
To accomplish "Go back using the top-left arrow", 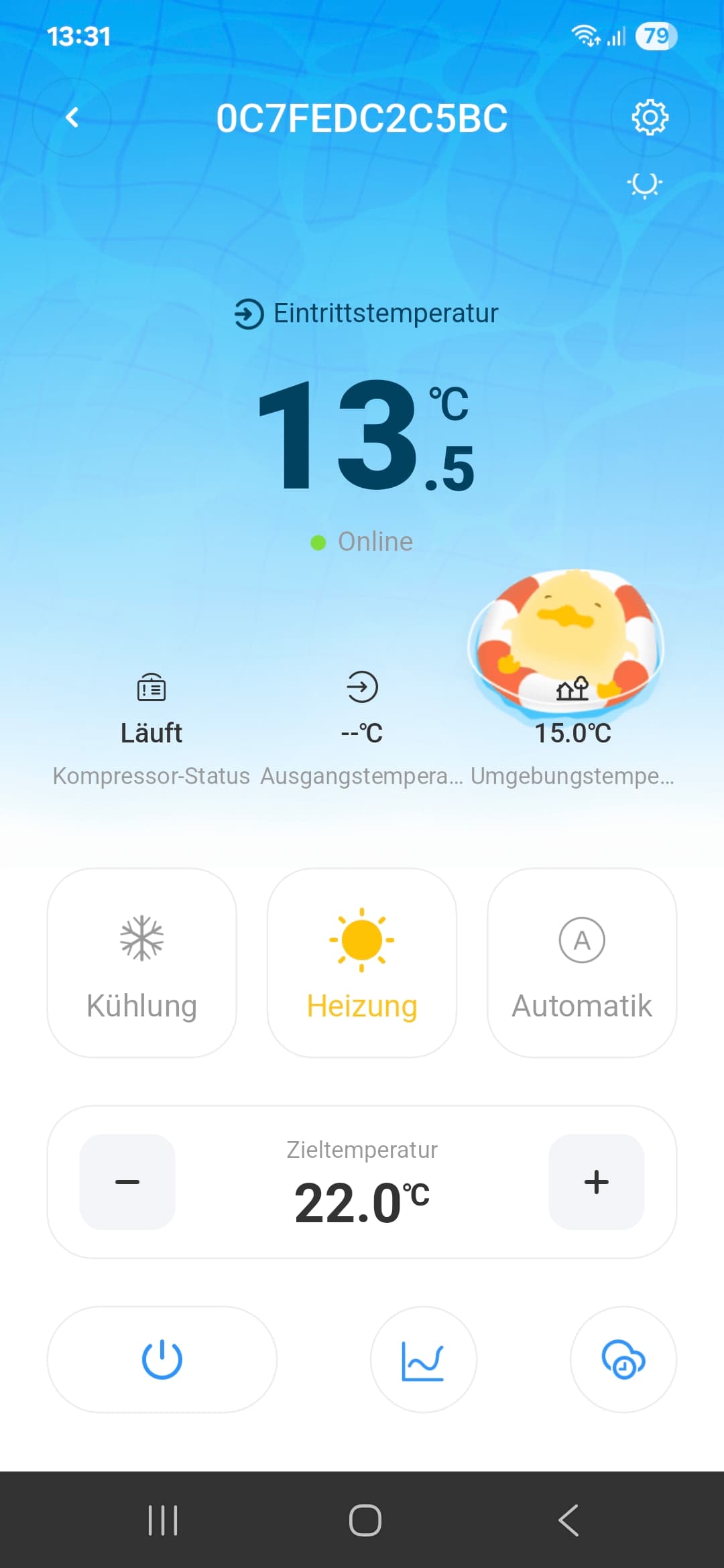I will coord(72,118).
